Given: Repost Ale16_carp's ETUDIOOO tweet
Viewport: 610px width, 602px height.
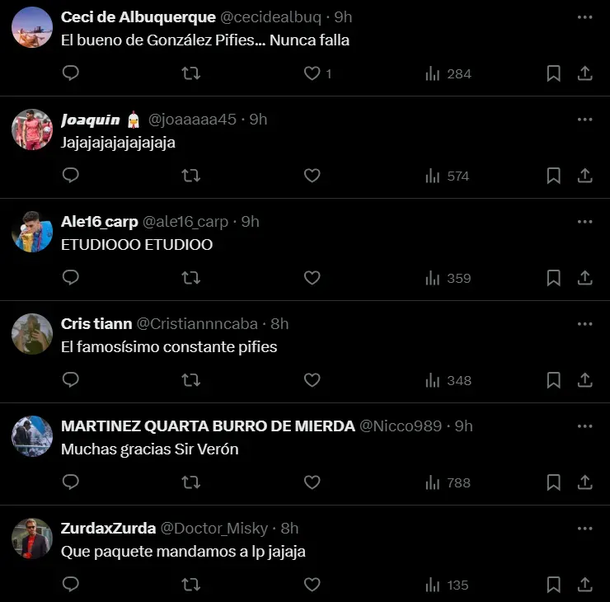Looking at the screenshot, I should [190, 278].
